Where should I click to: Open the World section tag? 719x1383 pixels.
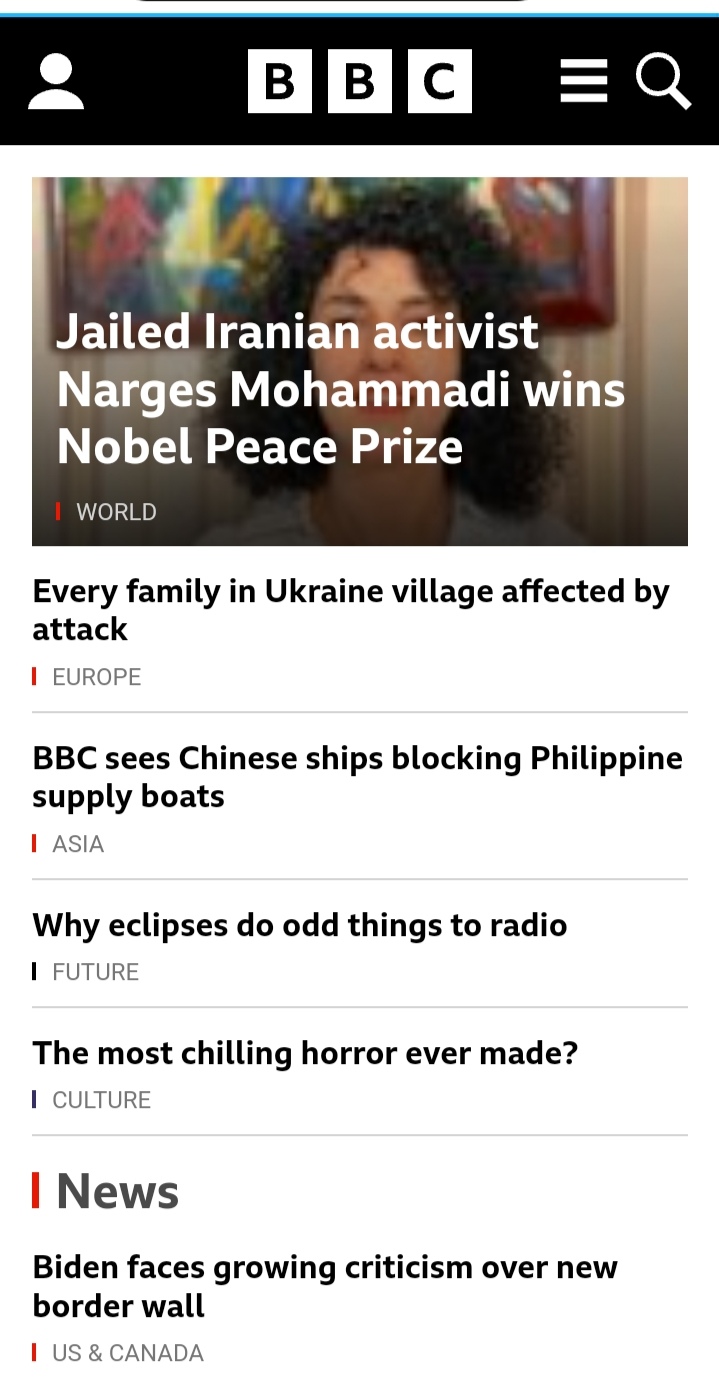[x=116, y=512]
